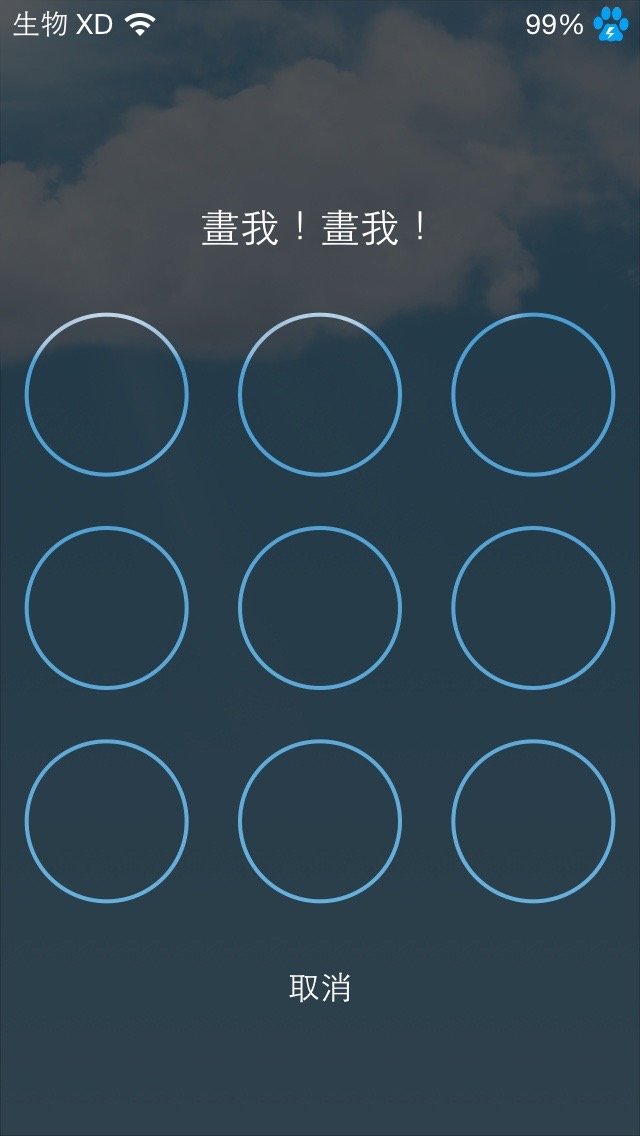Image resolution: width=640 pixels, height=1136 pixels.
Task: Select the middle-right pattern circle
Action: (533, 607)
